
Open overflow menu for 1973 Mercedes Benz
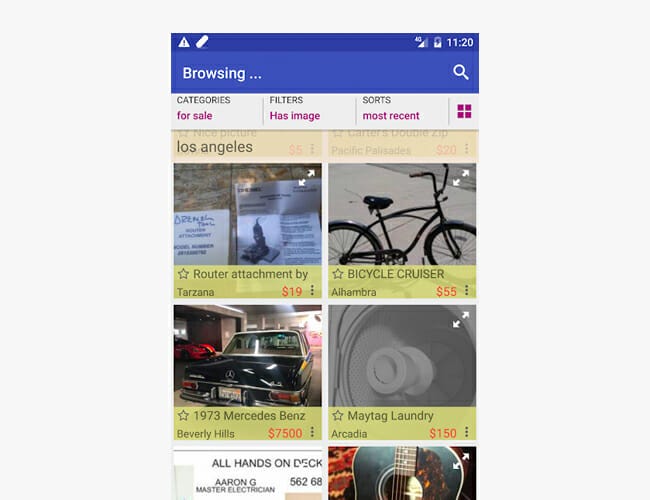pyautogui.click(x=312, y=433)
